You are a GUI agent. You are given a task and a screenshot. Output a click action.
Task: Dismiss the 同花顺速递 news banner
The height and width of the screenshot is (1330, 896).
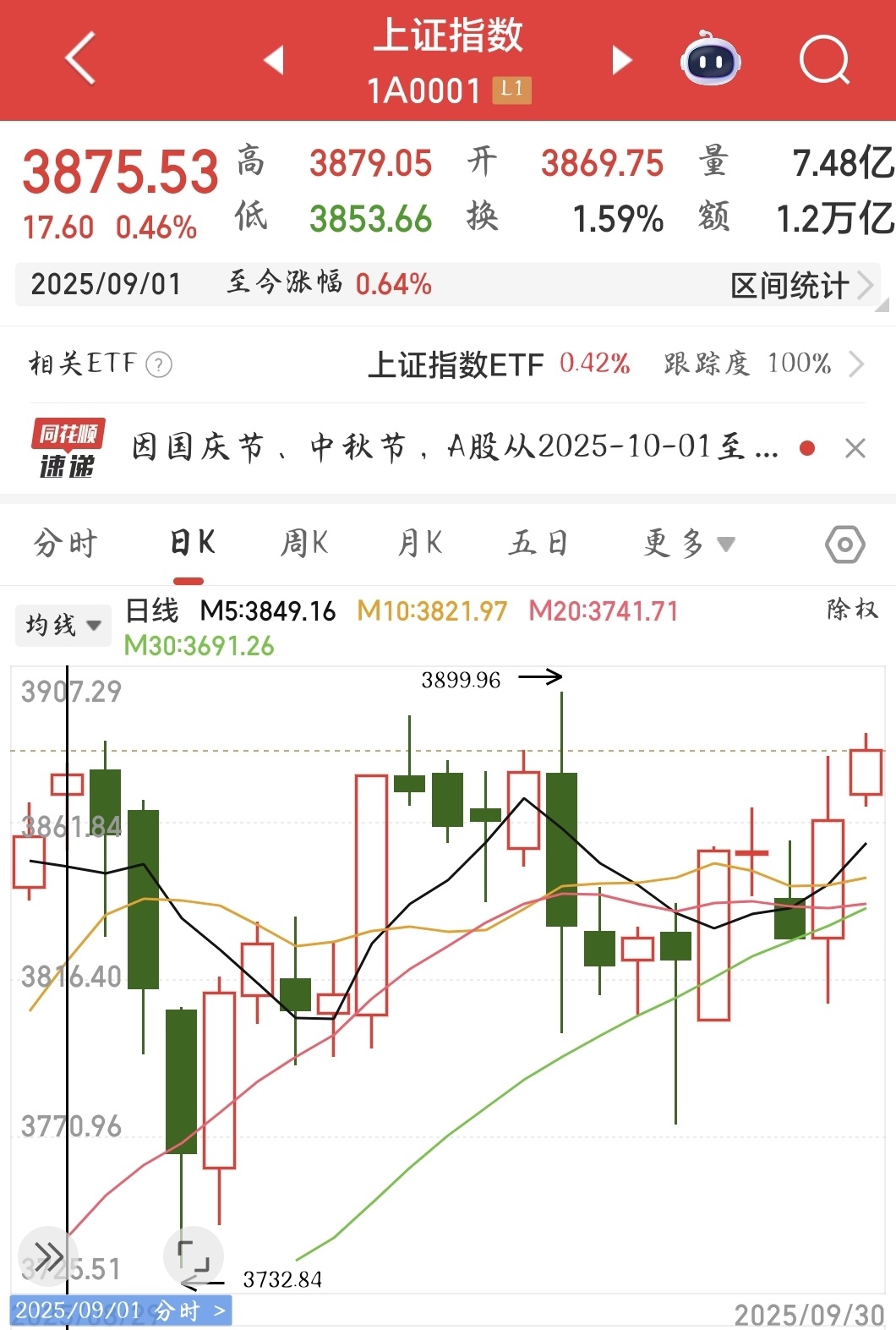855,448
